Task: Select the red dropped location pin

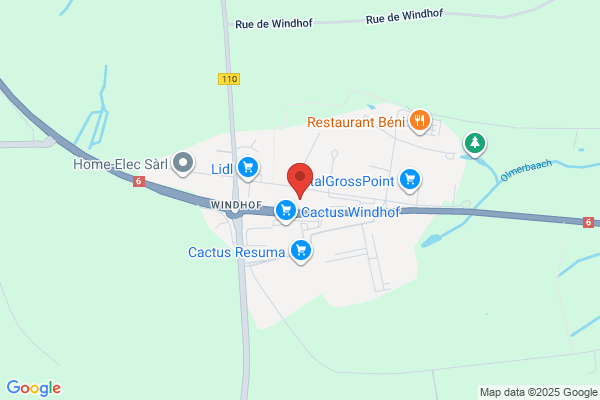Action: 300,180
